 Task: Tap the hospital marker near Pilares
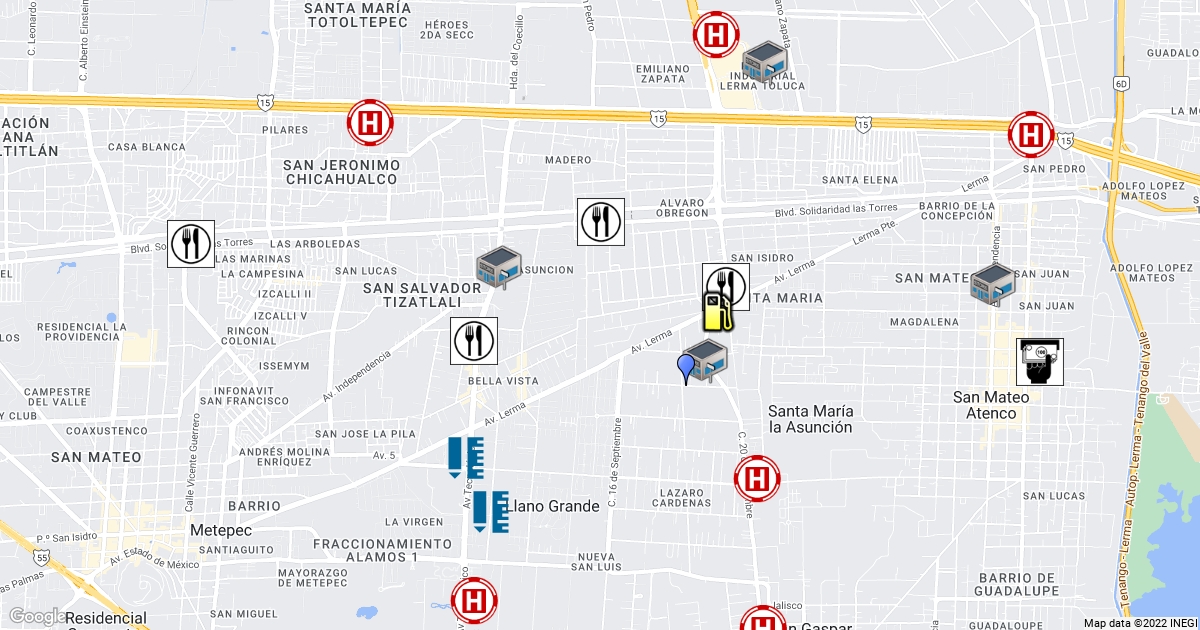(370, 124)
